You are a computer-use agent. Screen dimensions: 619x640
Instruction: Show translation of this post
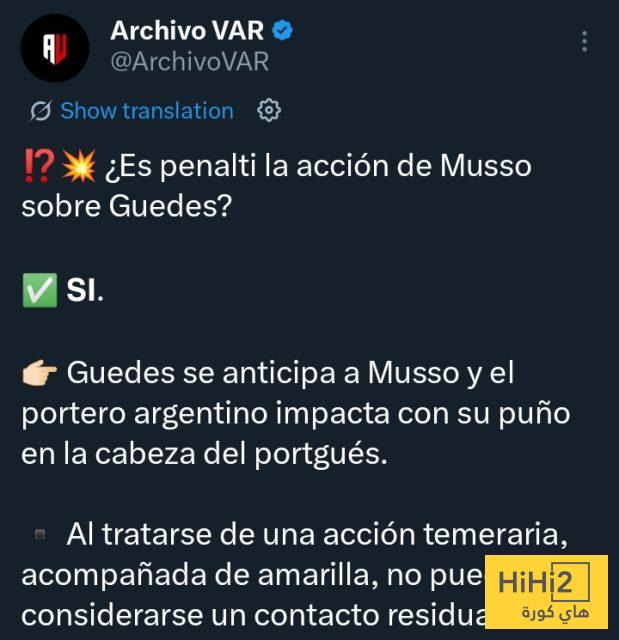[146, 111]
